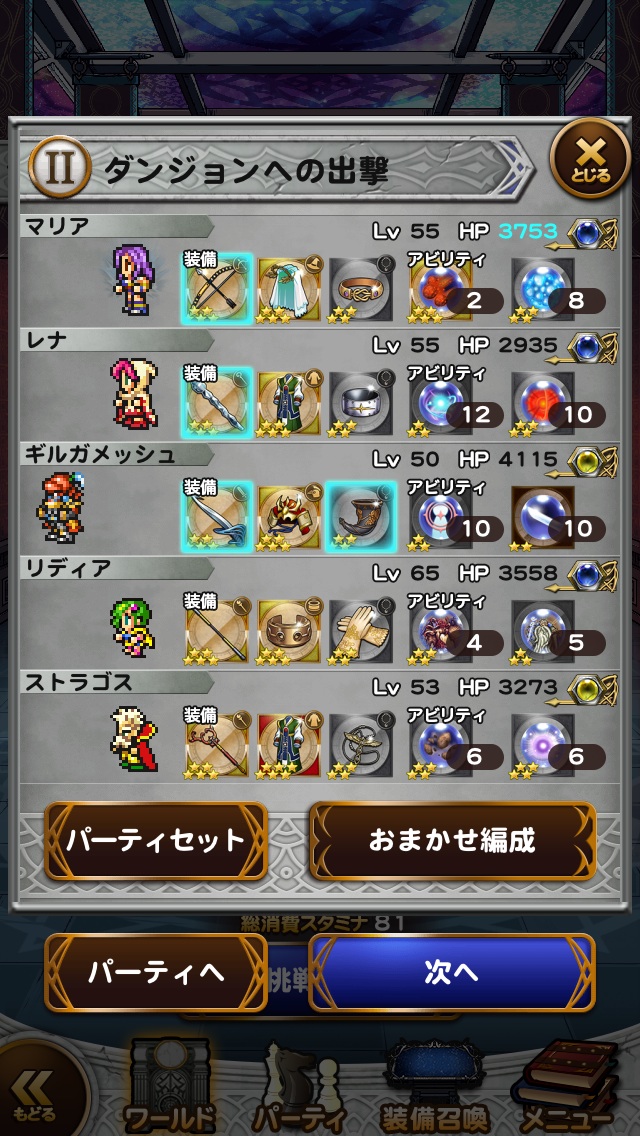640x1136 pixels.
Task: Proceed with the 次へ button
Action: tap(451, 972)
